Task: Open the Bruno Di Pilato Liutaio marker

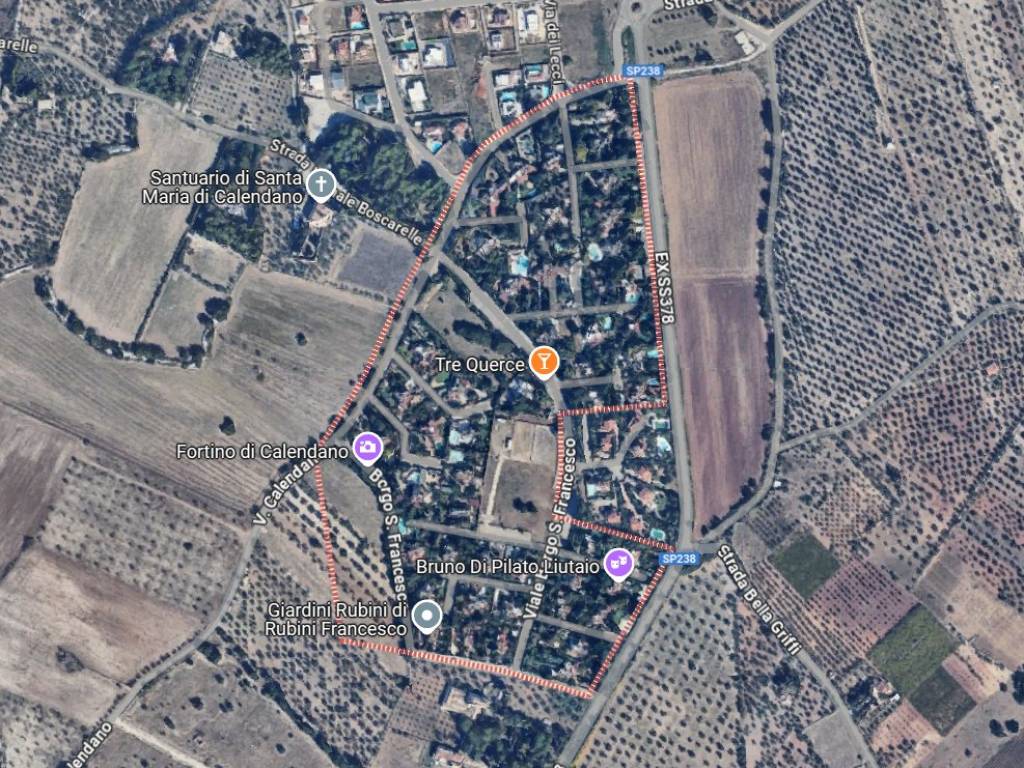Action: (619, 565)
